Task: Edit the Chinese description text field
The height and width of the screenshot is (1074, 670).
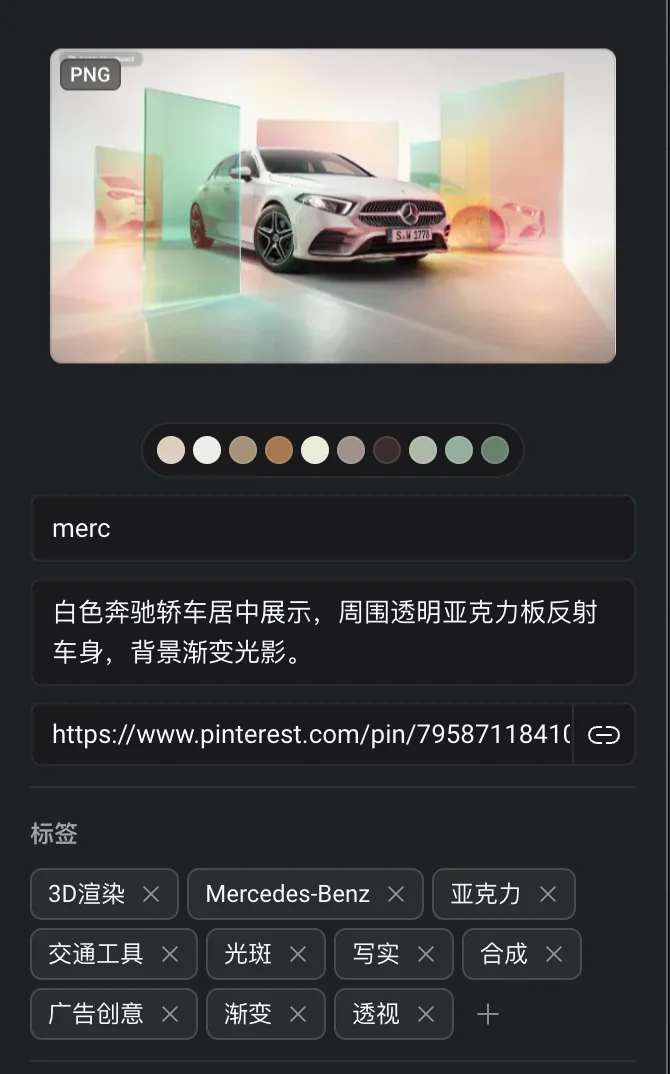Action: pos(333,632)
